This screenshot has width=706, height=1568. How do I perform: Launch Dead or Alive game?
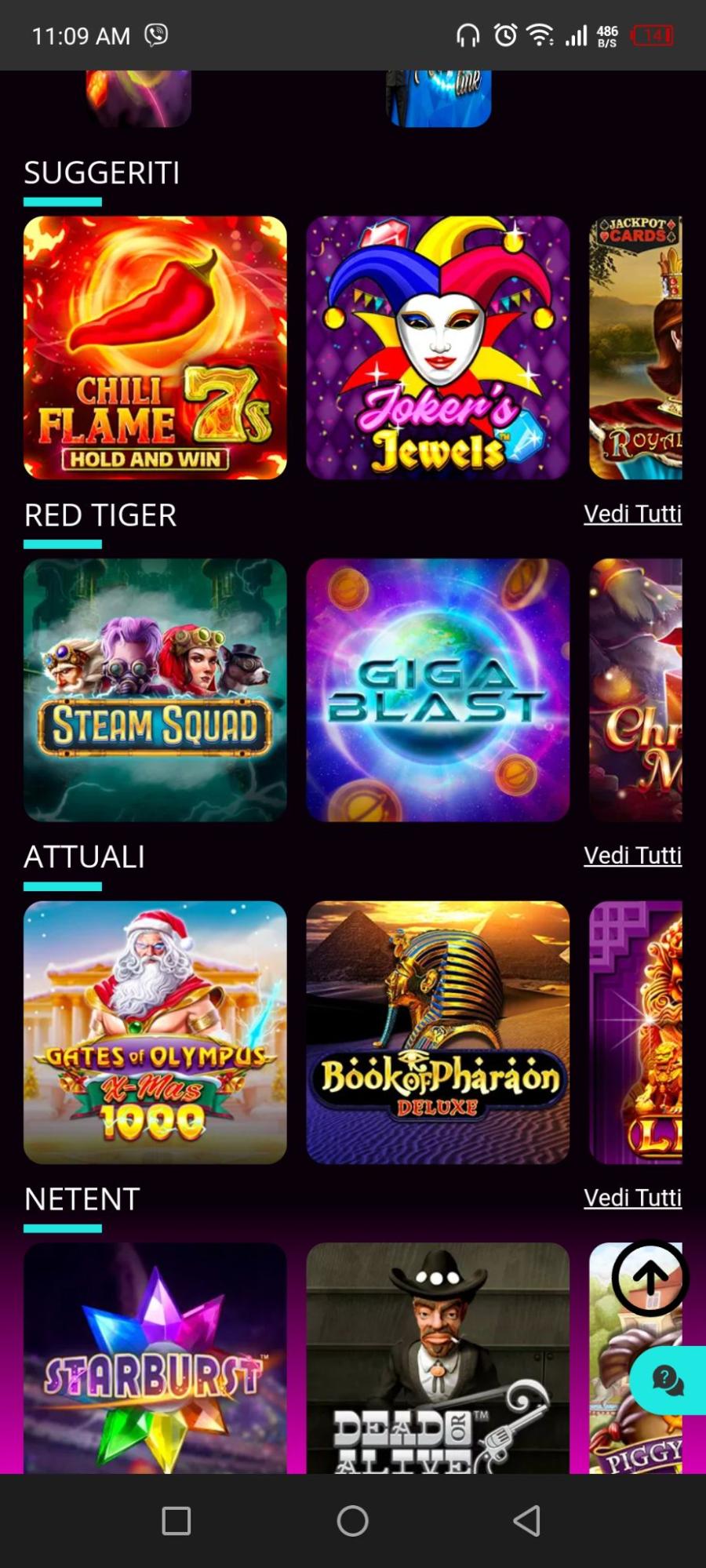point(438,1357)
